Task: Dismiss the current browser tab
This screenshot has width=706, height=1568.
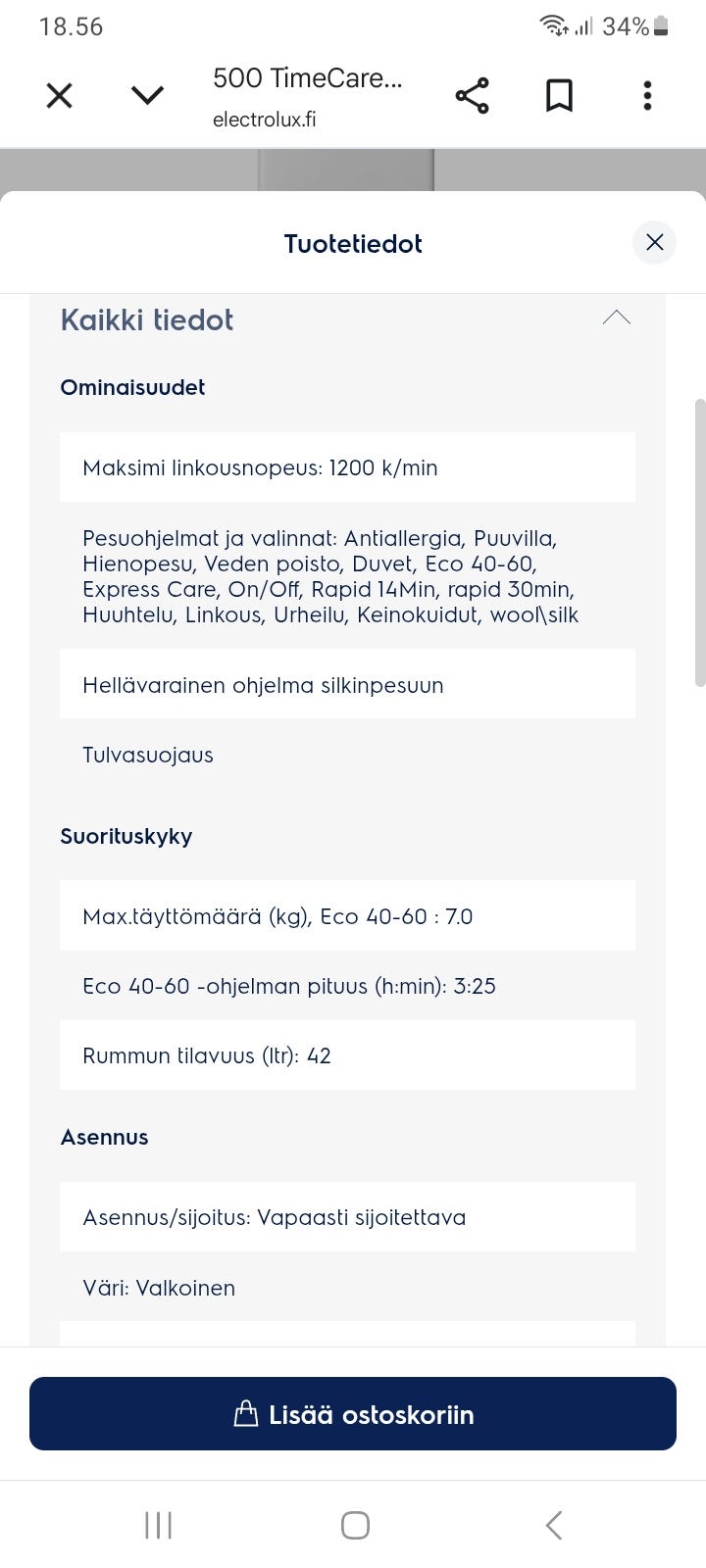Action: (59, 95)
